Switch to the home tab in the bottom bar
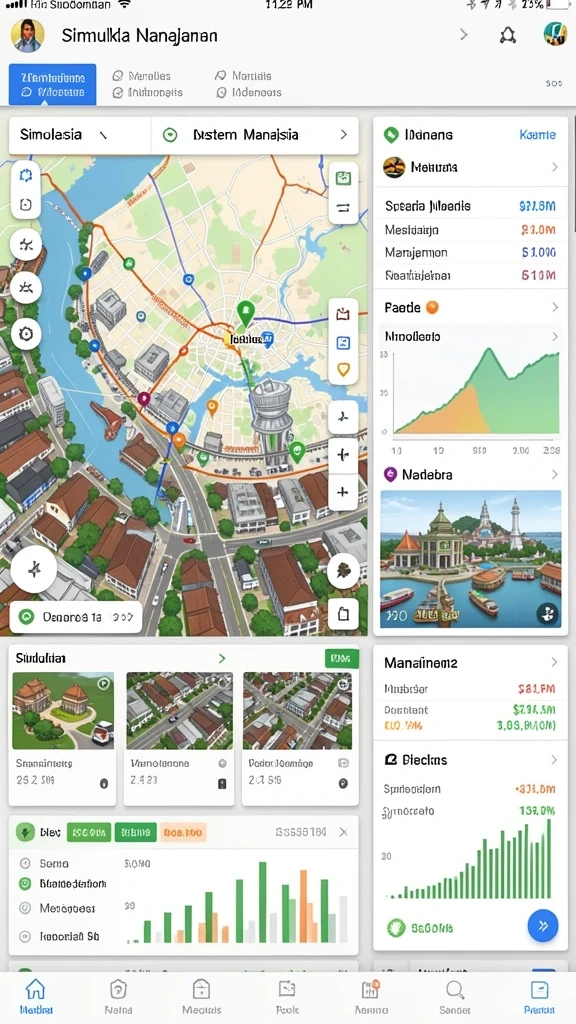The width and height of the screenshot is (576, 1024). tap(35, 997)
